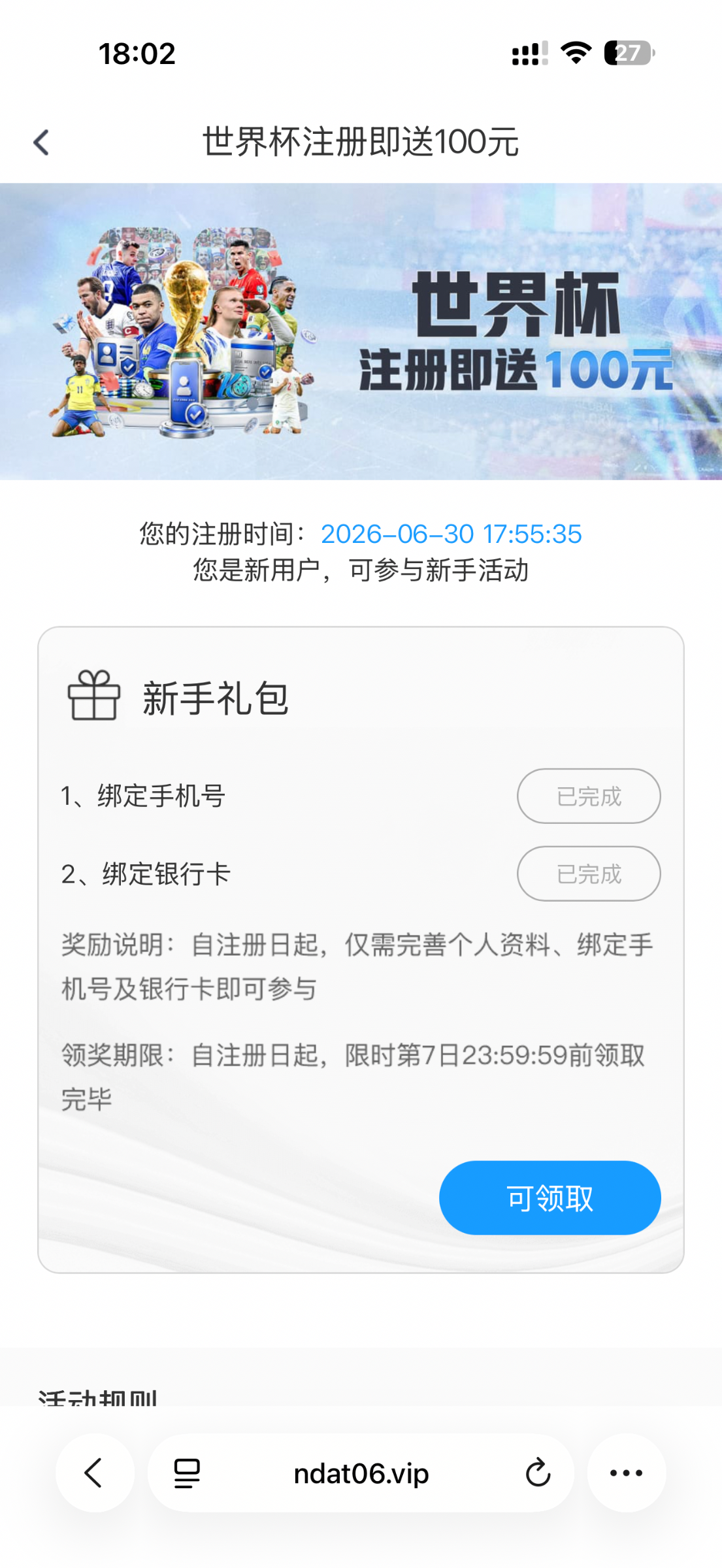
Task: Tap 已完成 next to 绑定银行卡
Action: 589,874
